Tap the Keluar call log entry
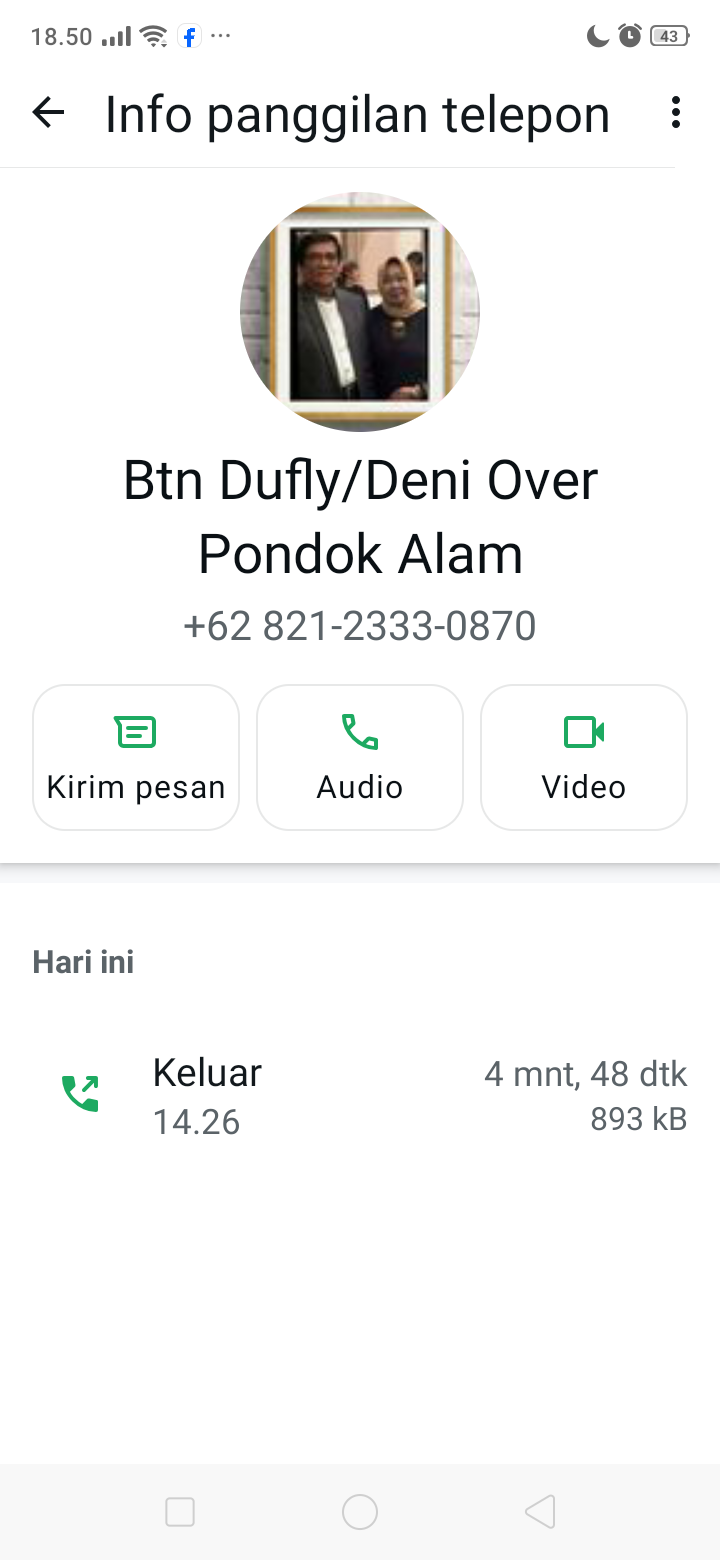 click(x=206, y=1072)
